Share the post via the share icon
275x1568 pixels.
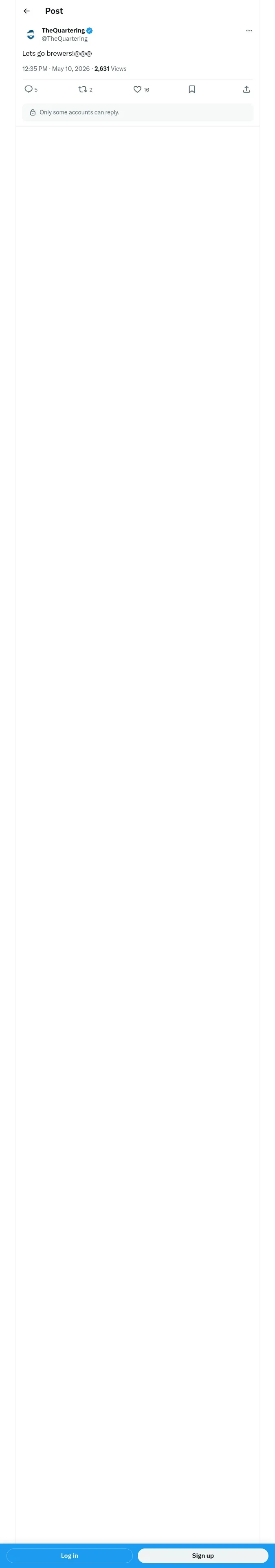pos(246,90)
